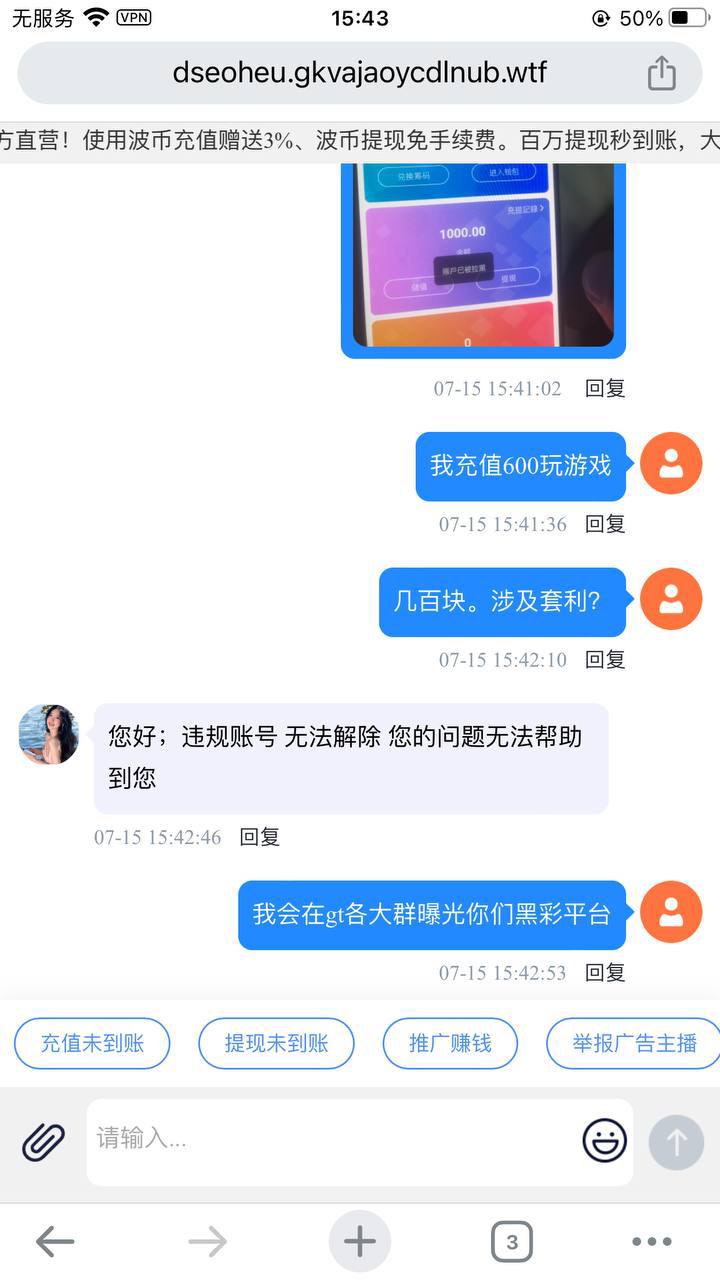Open the emoji picker
Image resolution: width=720 pixels, height=1280 pixels.
[605, 1140]
